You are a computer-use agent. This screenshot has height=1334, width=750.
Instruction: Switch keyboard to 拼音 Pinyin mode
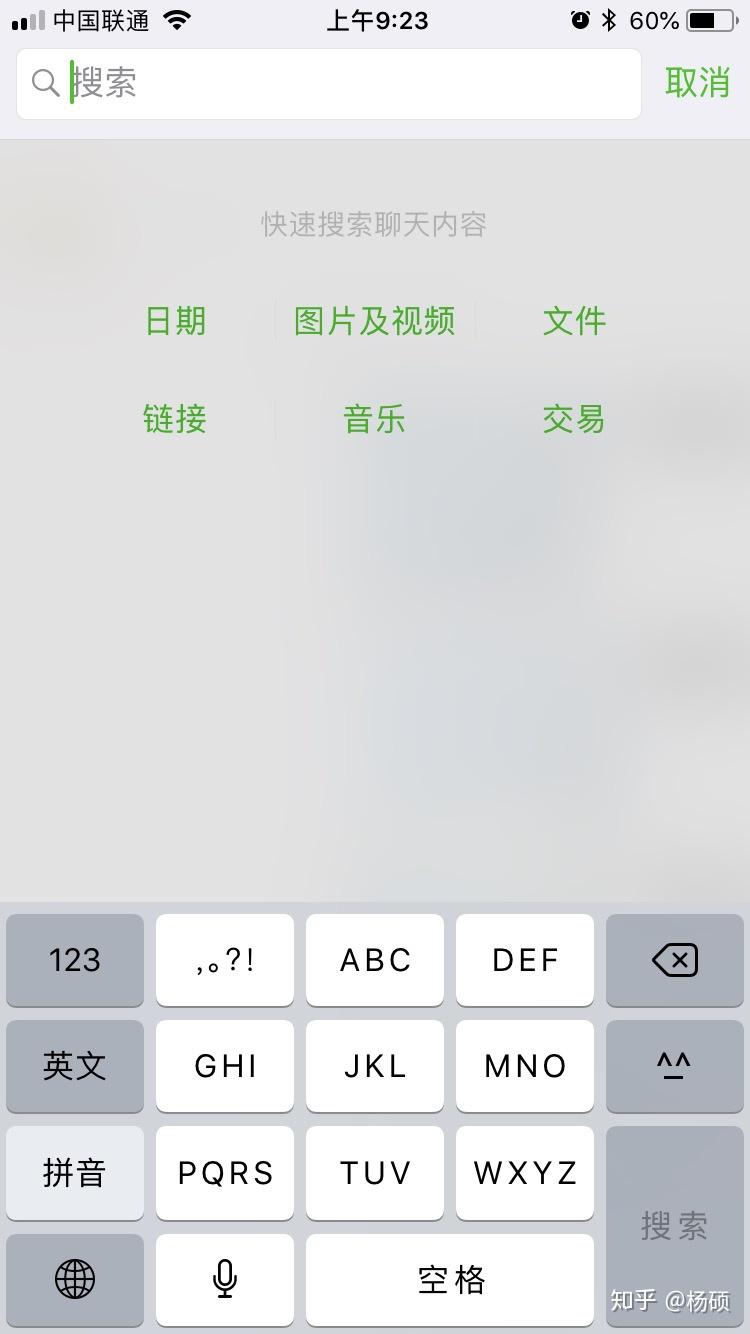(x=75, y=1173)
